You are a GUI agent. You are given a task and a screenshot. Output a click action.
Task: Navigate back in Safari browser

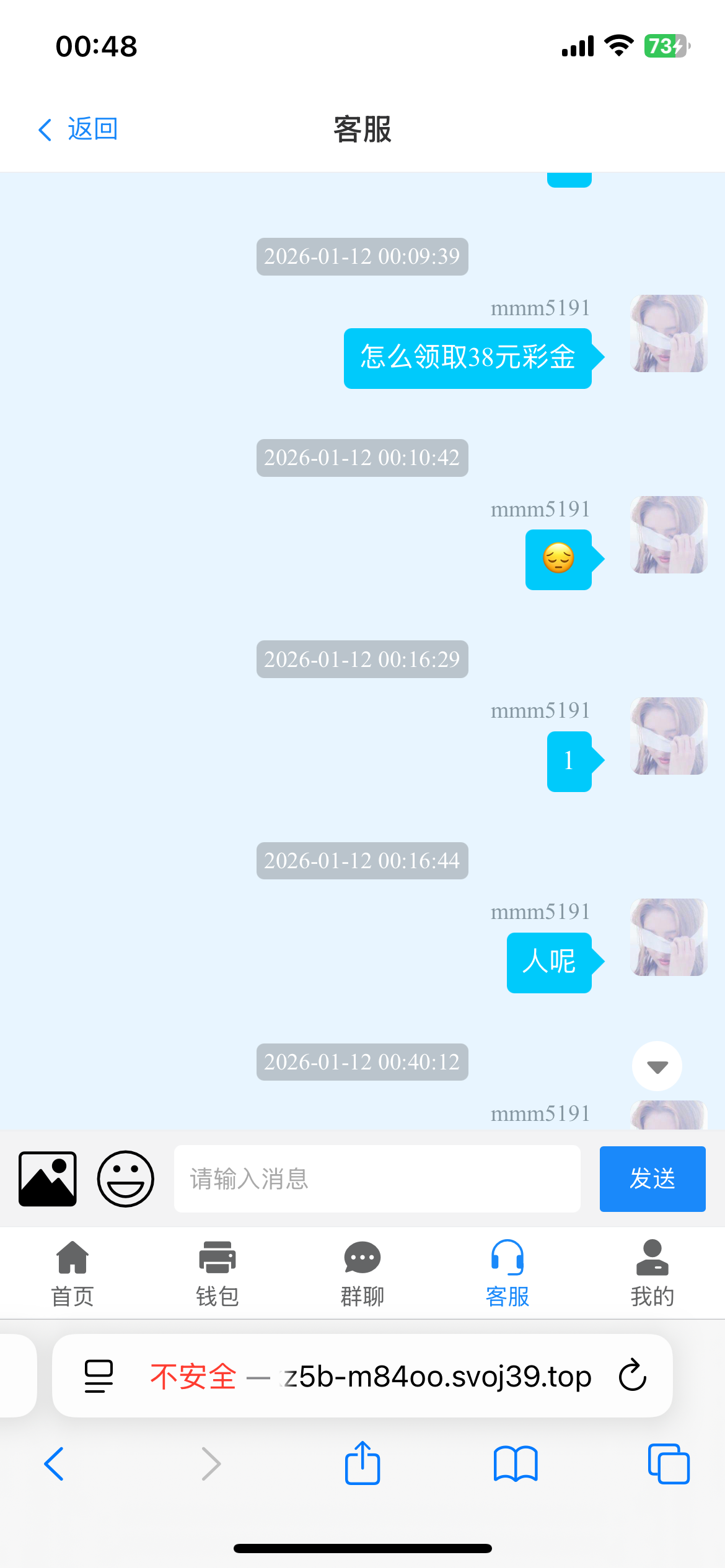pos(55,1464)
